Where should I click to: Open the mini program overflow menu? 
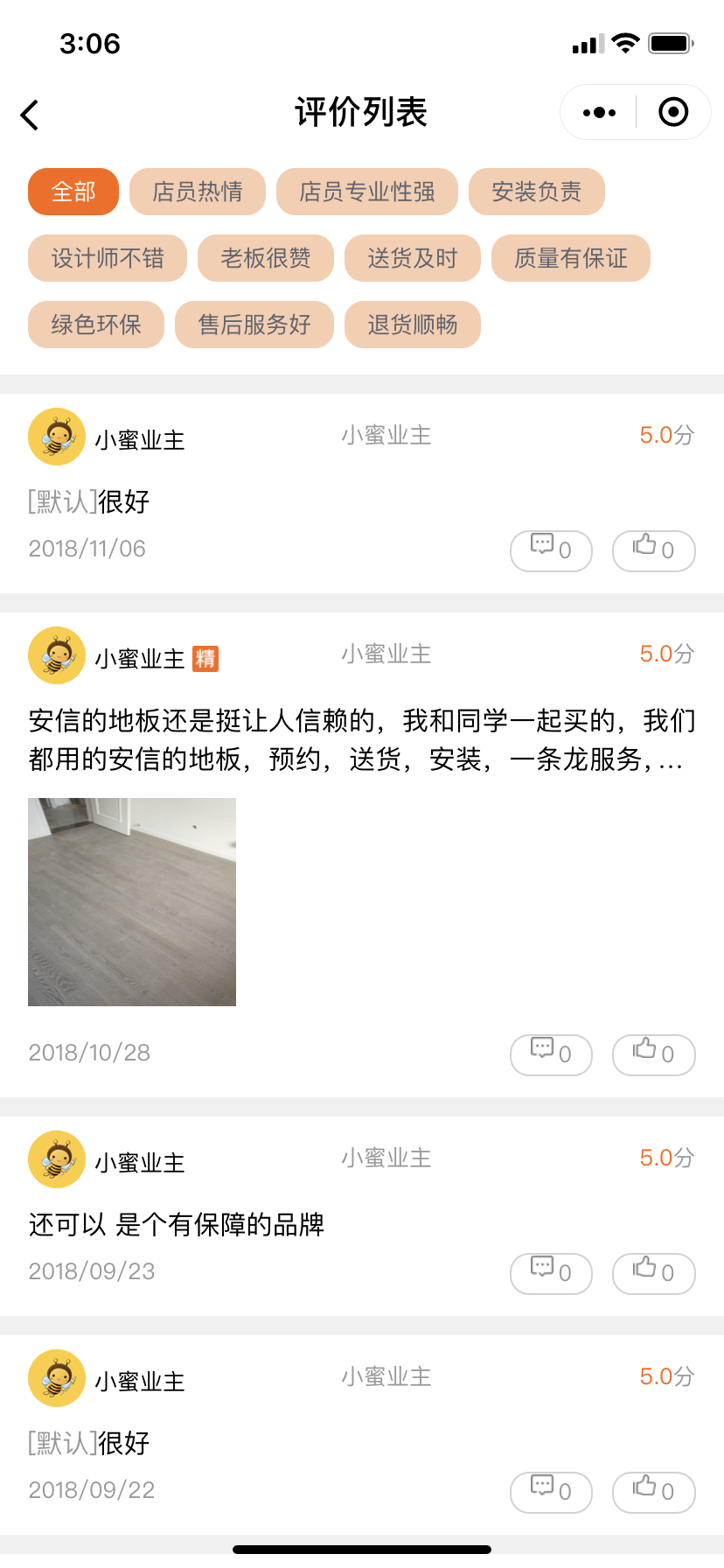(599, 113)
